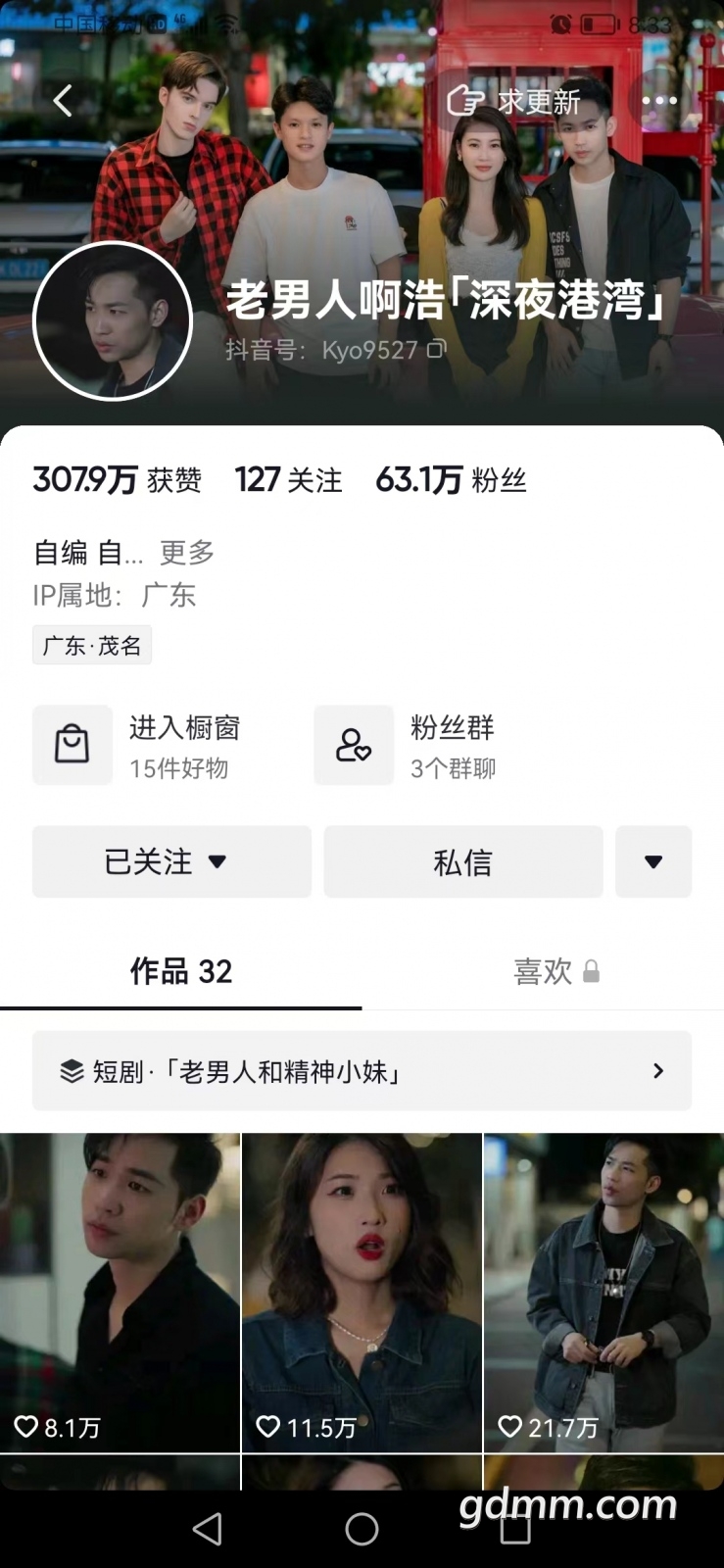Open the video with 21.7万 likes
Screen dimensions: 724x1568
coord(603,1293)
